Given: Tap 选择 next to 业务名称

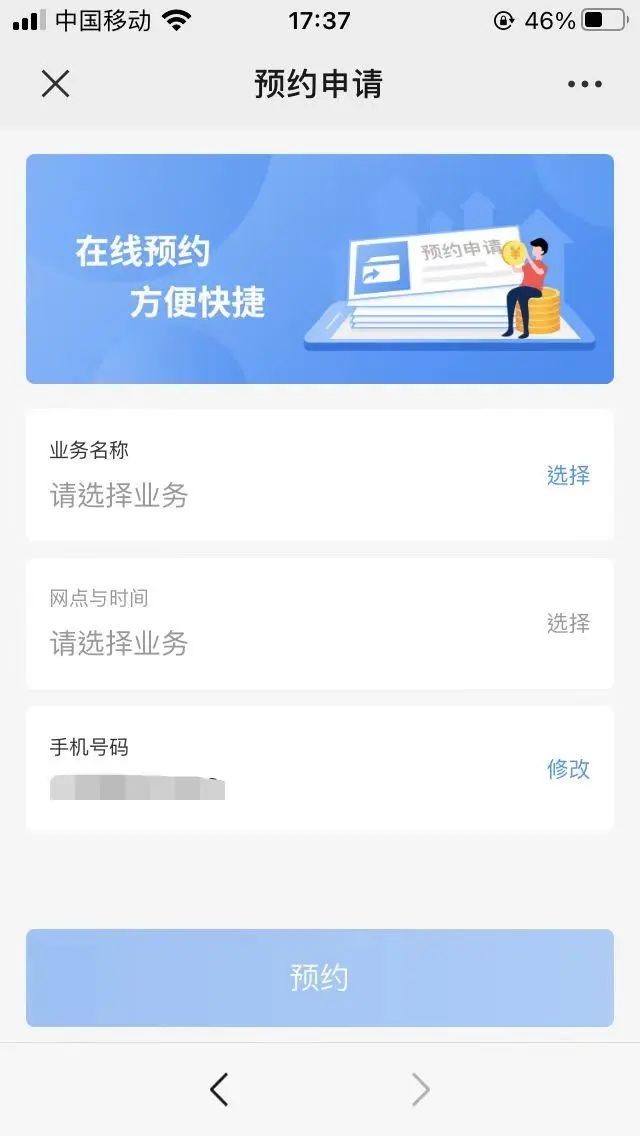Looking at the screenshot, I should tap(568, 475).
